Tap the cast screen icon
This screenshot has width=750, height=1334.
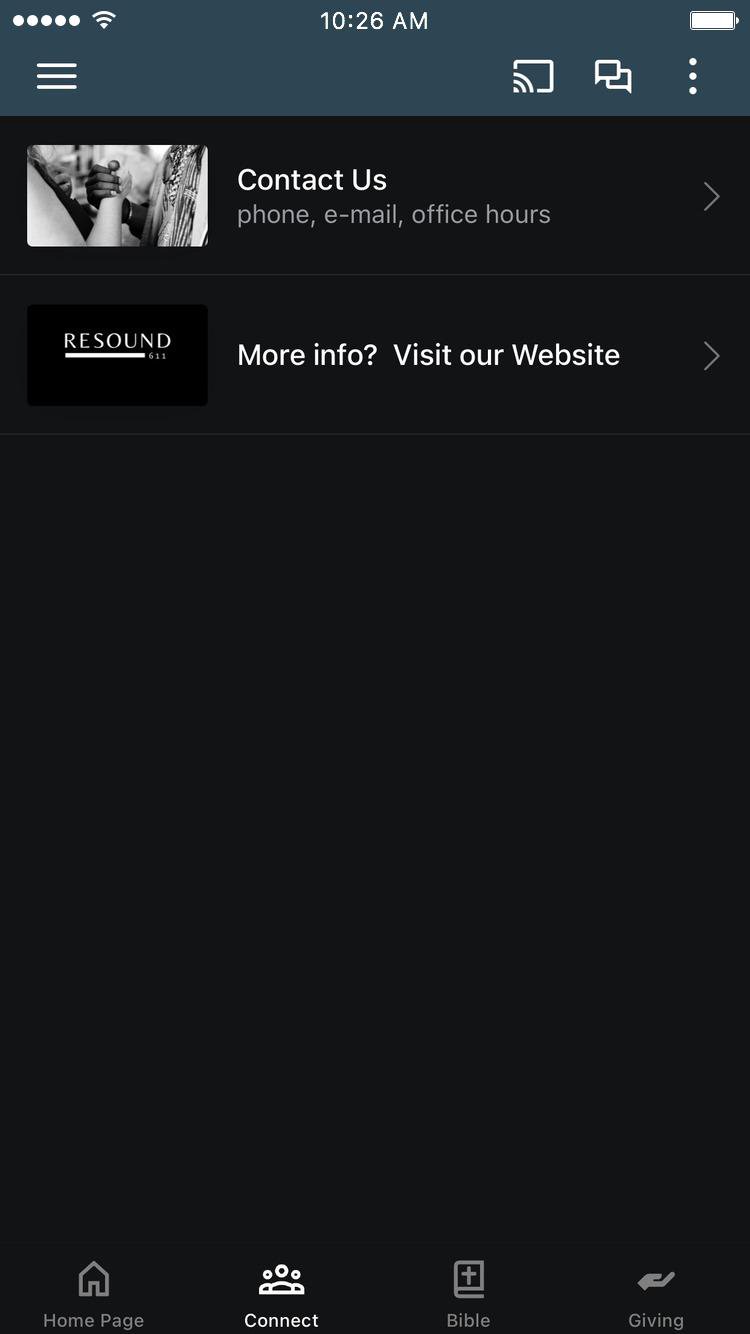[x=533, y=77]
